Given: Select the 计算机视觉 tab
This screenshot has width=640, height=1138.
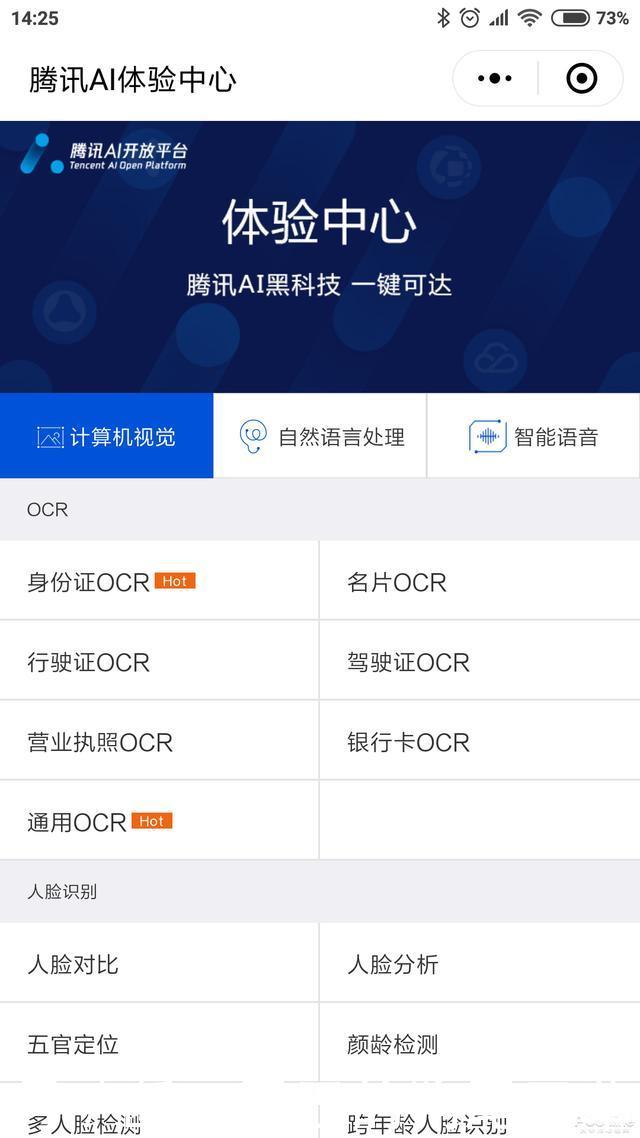Looking at the screenshot, I should click(106, 436).
